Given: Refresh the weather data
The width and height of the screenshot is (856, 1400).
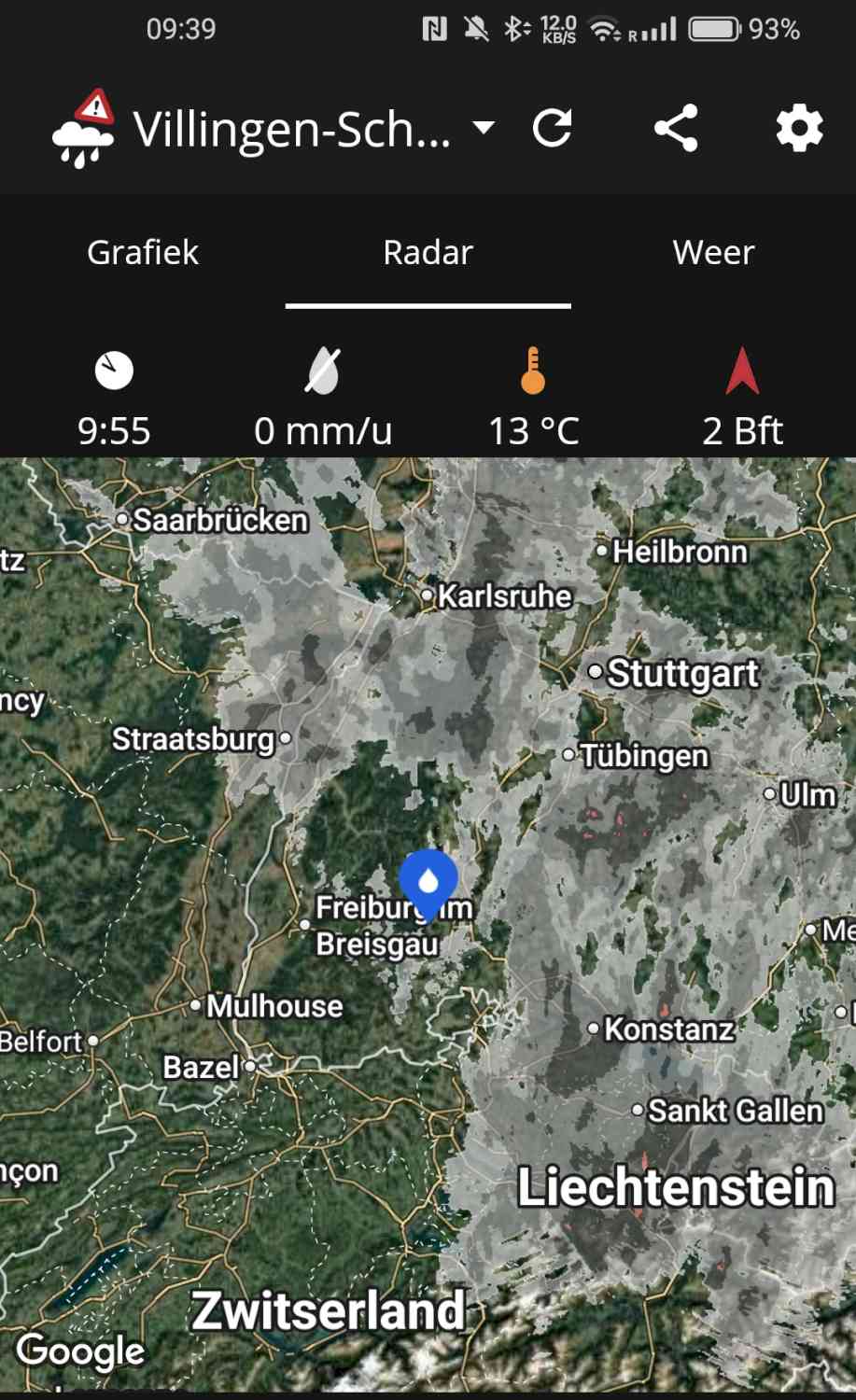Looking at the screenshot, I should [x=552, y=128].
